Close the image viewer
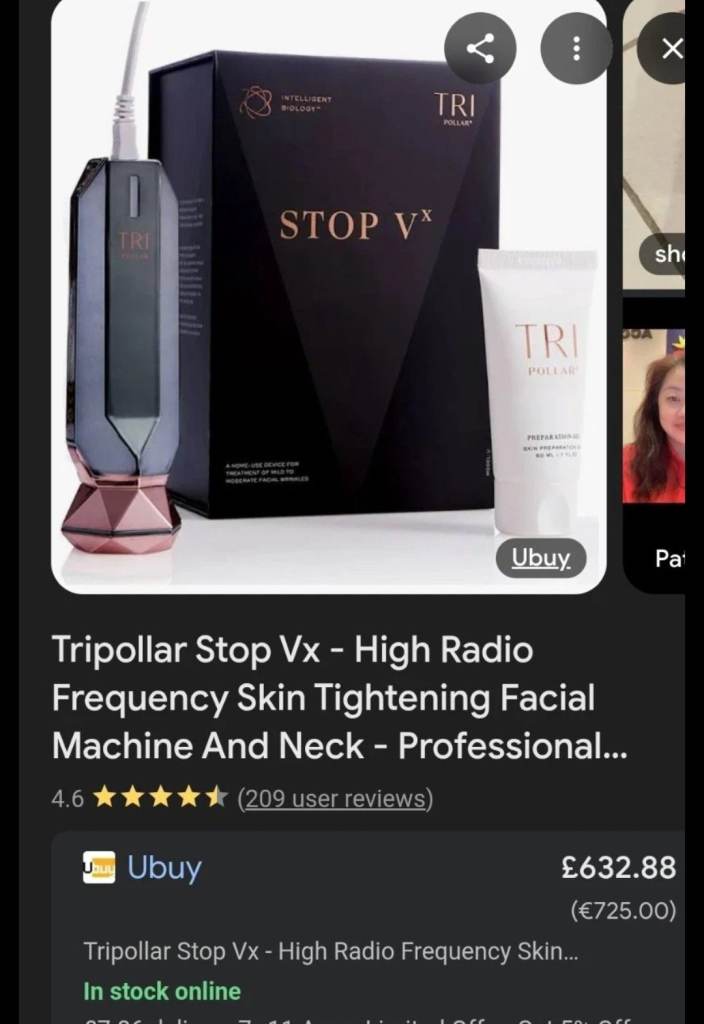The height and width of the screenshot is (1024, 704). point(673,48)
